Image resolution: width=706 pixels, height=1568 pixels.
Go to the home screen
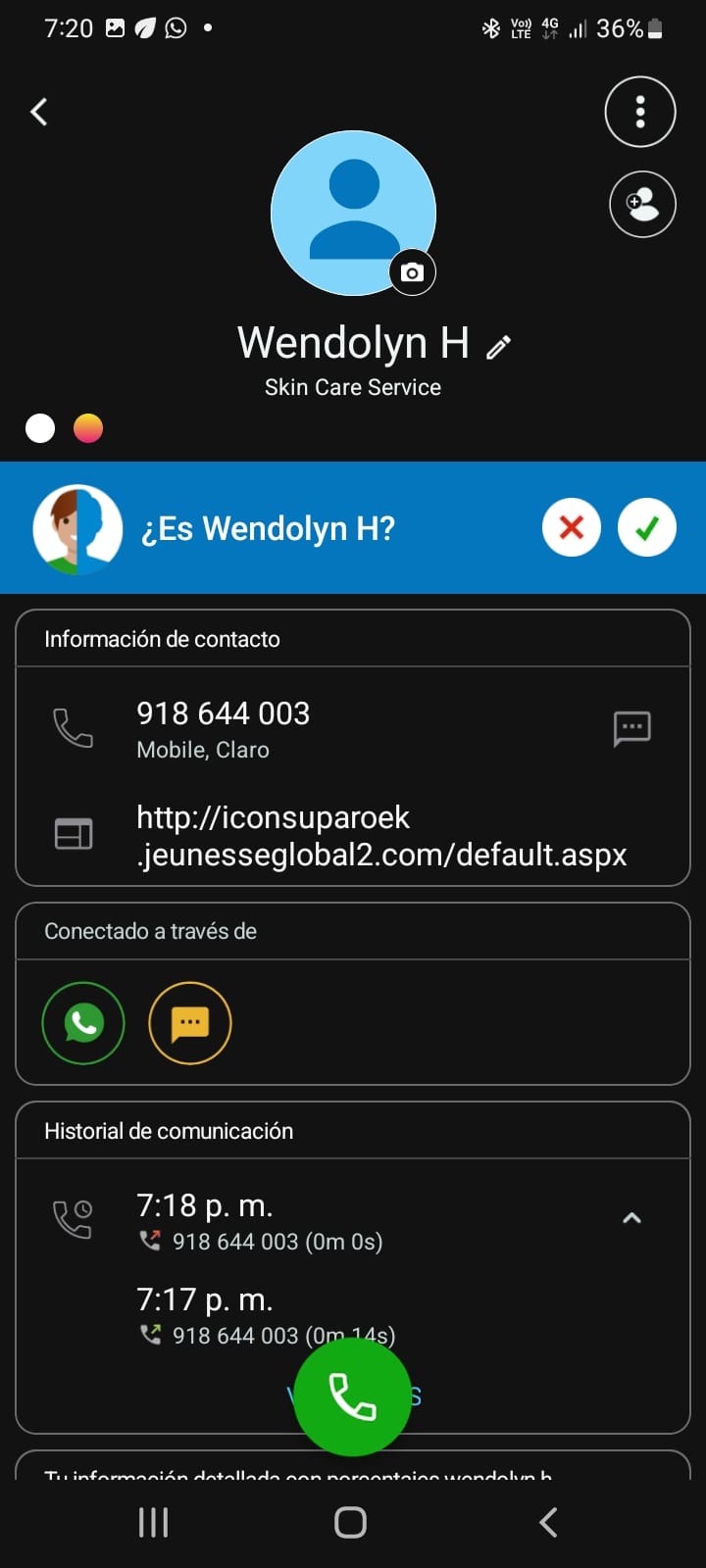click(351, 1522)
